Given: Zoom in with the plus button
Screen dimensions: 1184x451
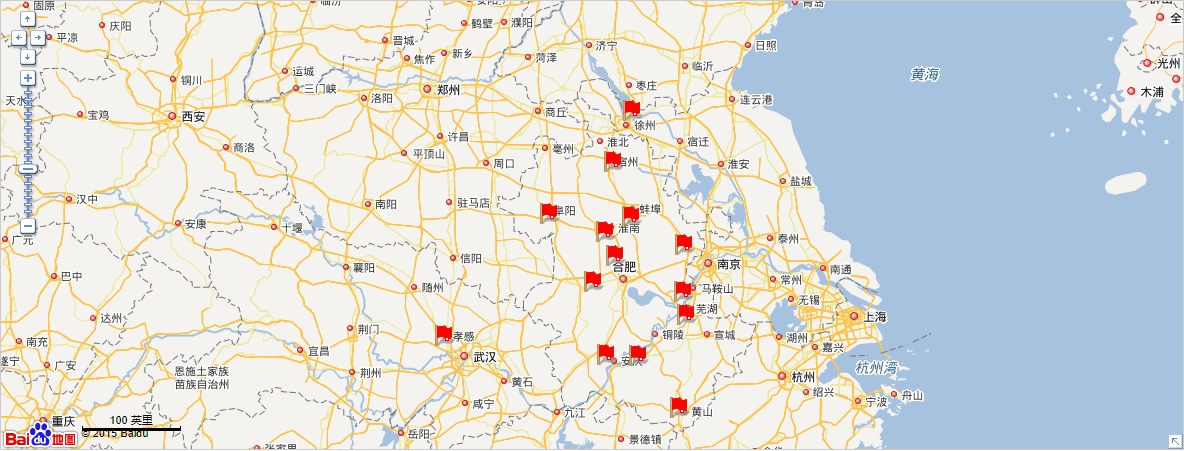Looking at the screenshot, I should [x=28, y=77].
